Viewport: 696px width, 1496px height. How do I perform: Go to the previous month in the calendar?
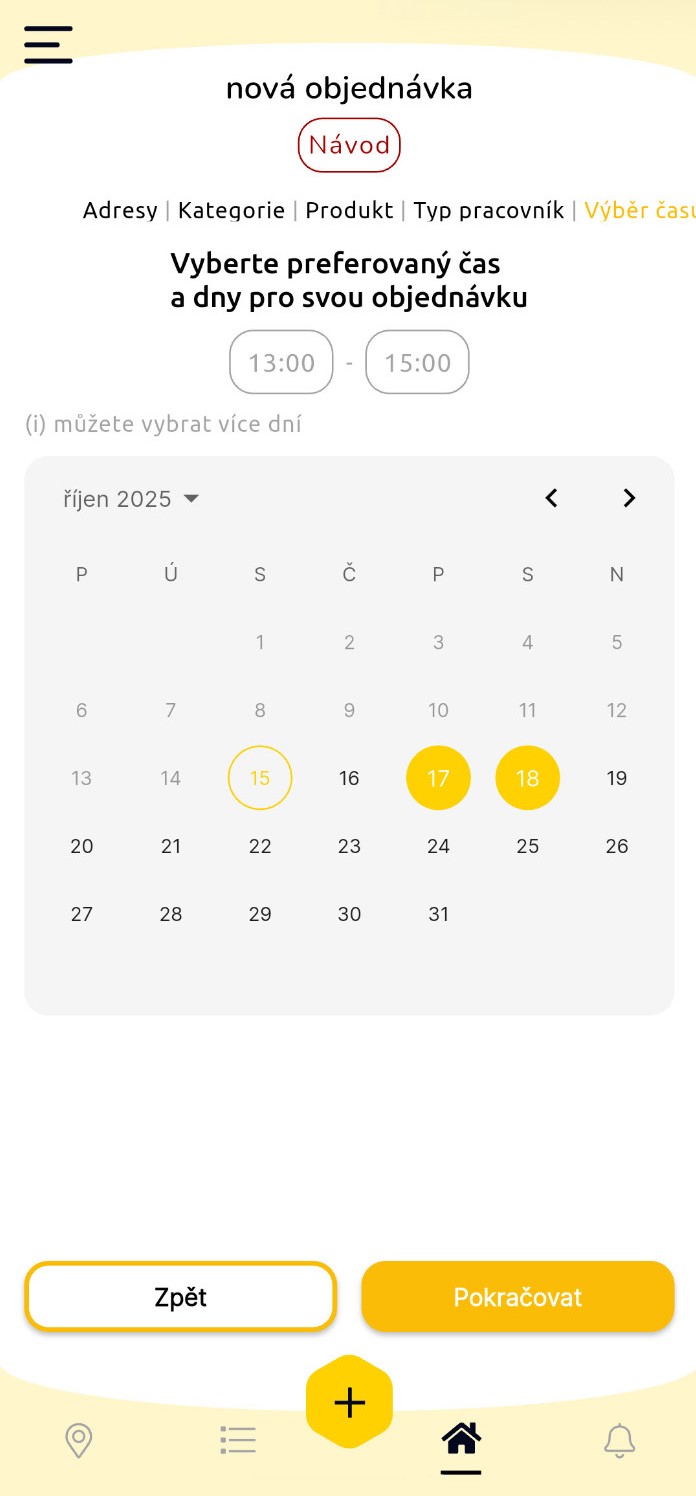point(551,498)
